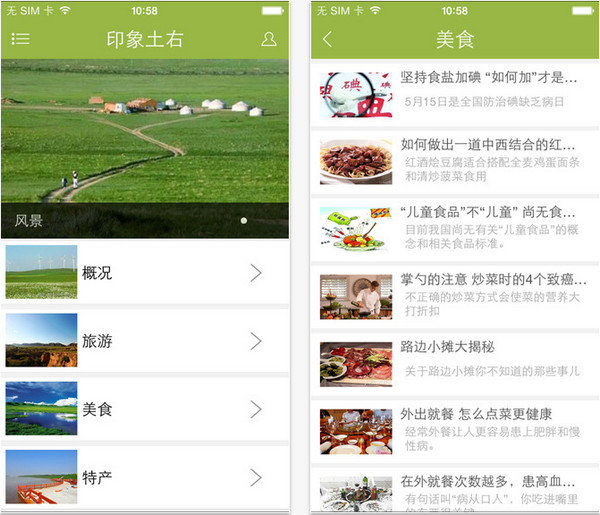
Task: Open the 概况 row
Action: click(x=144, y=273)
